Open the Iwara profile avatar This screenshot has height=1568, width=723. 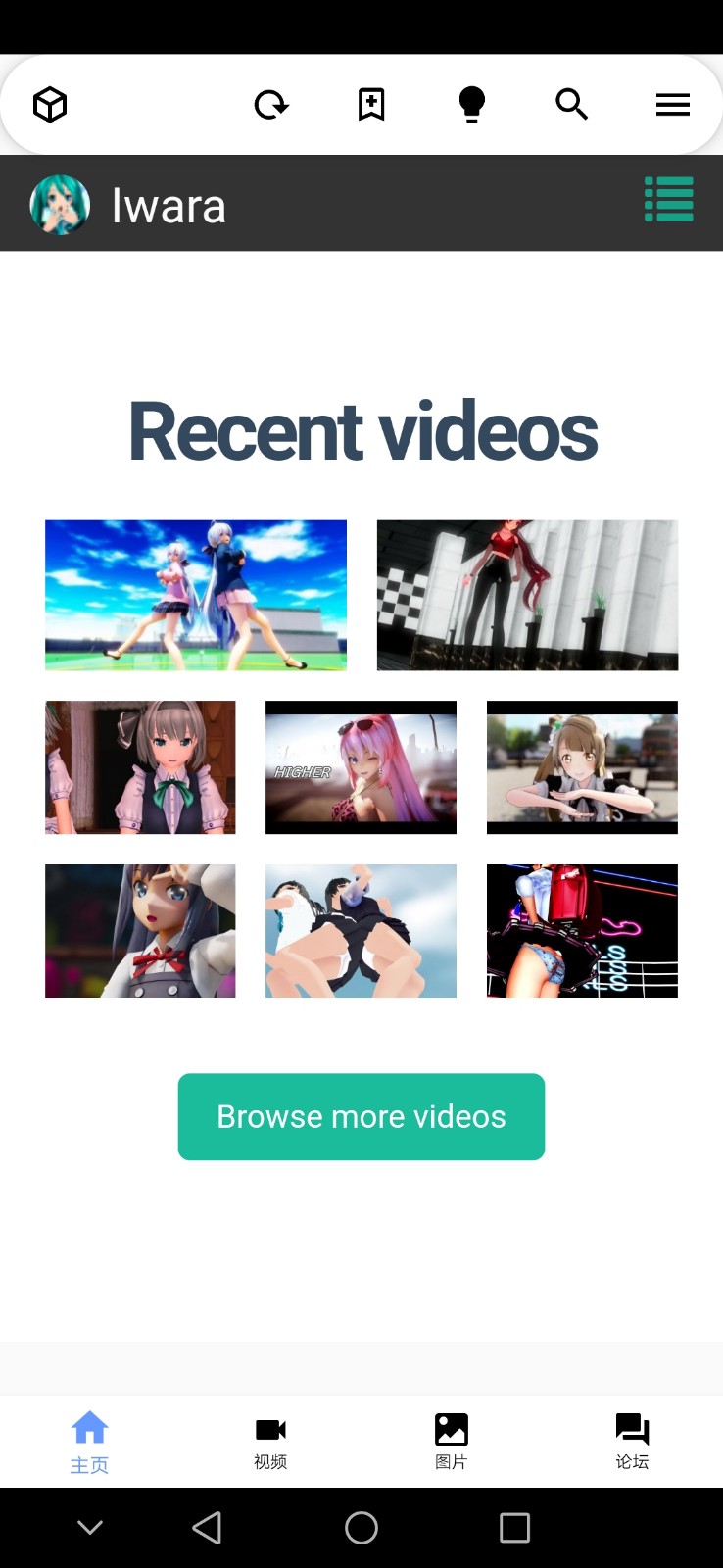[60, 203]
